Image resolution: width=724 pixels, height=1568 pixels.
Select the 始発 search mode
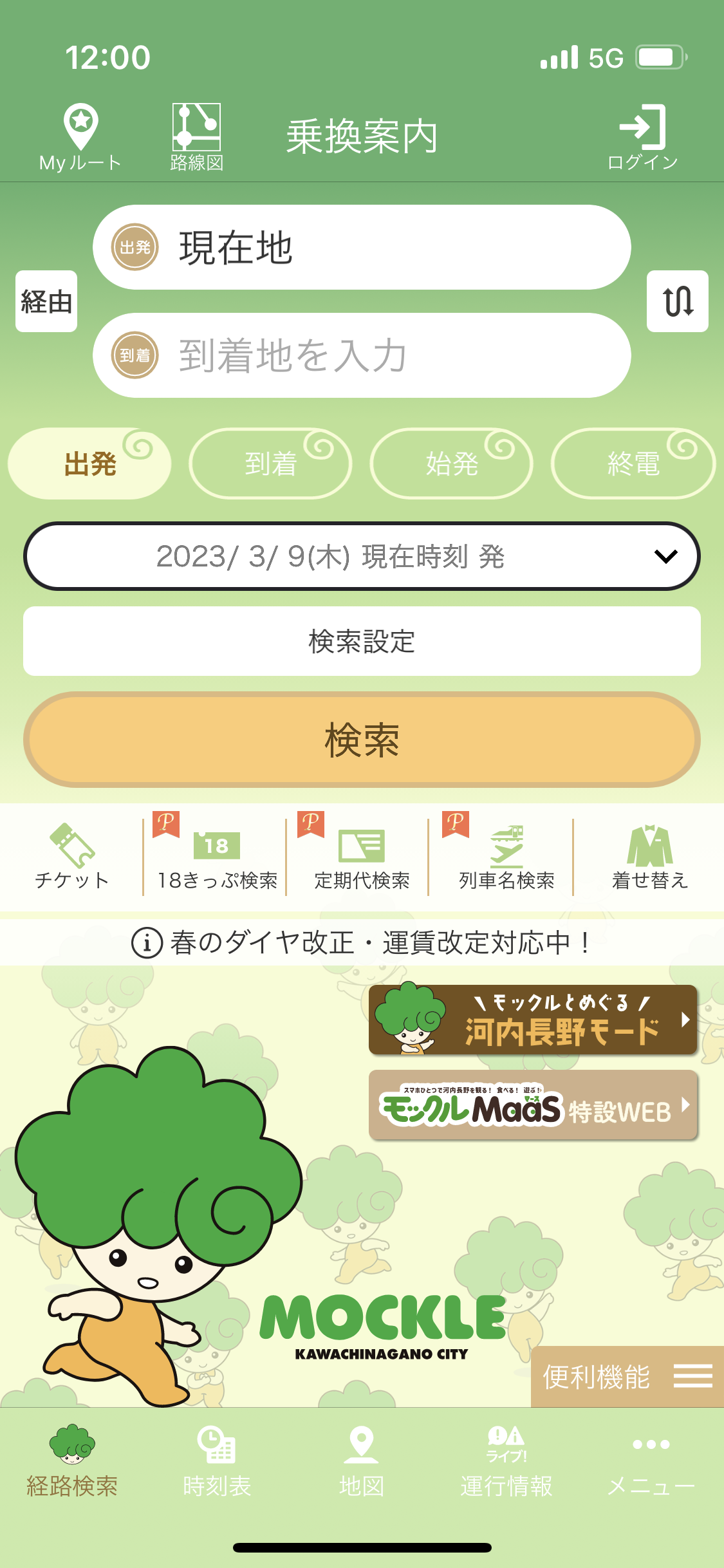(452, 463)
